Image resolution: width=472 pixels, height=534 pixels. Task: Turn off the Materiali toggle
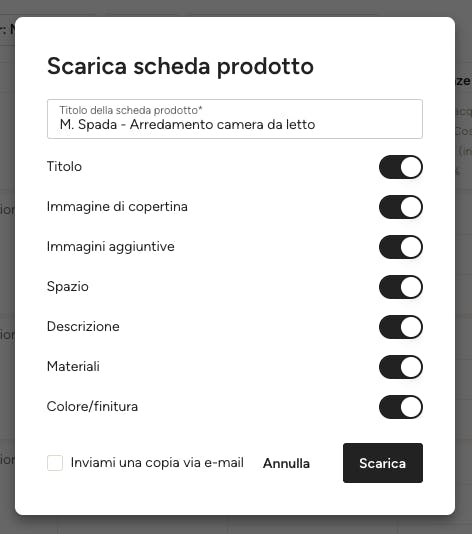coord(401,367)
